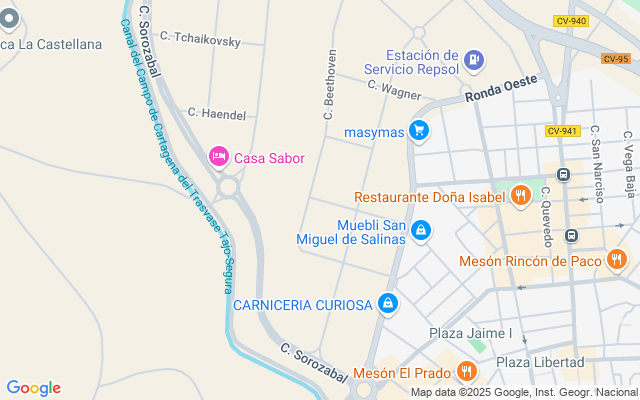Tap the Estación de Servicio Repsol pin
This screenshot has height=400, width=640.
click(474, 61)
